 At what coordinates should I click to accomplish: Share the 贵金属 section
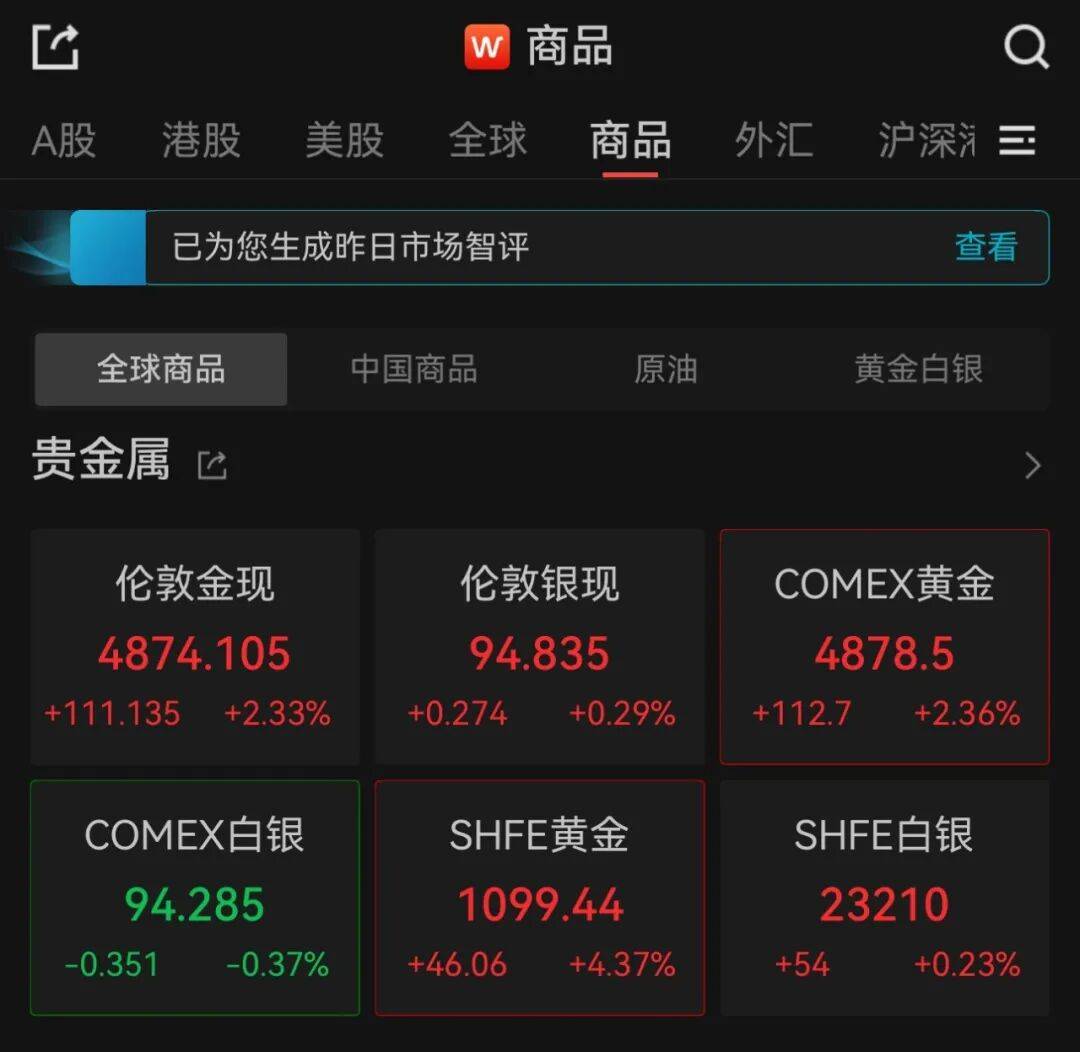coord(212,465)
